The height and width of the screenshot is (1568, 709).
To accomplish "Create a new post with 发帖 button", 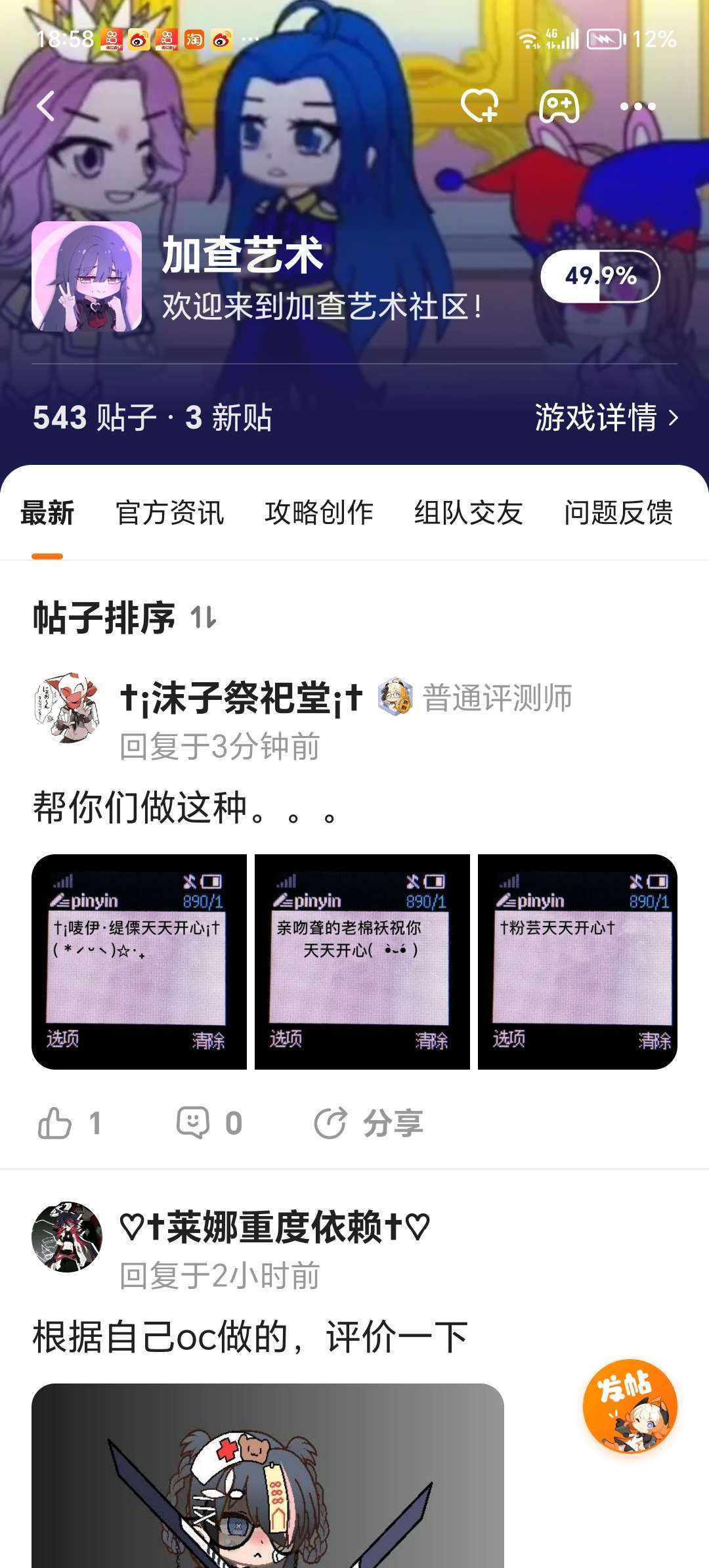I will click(630, 1406).
